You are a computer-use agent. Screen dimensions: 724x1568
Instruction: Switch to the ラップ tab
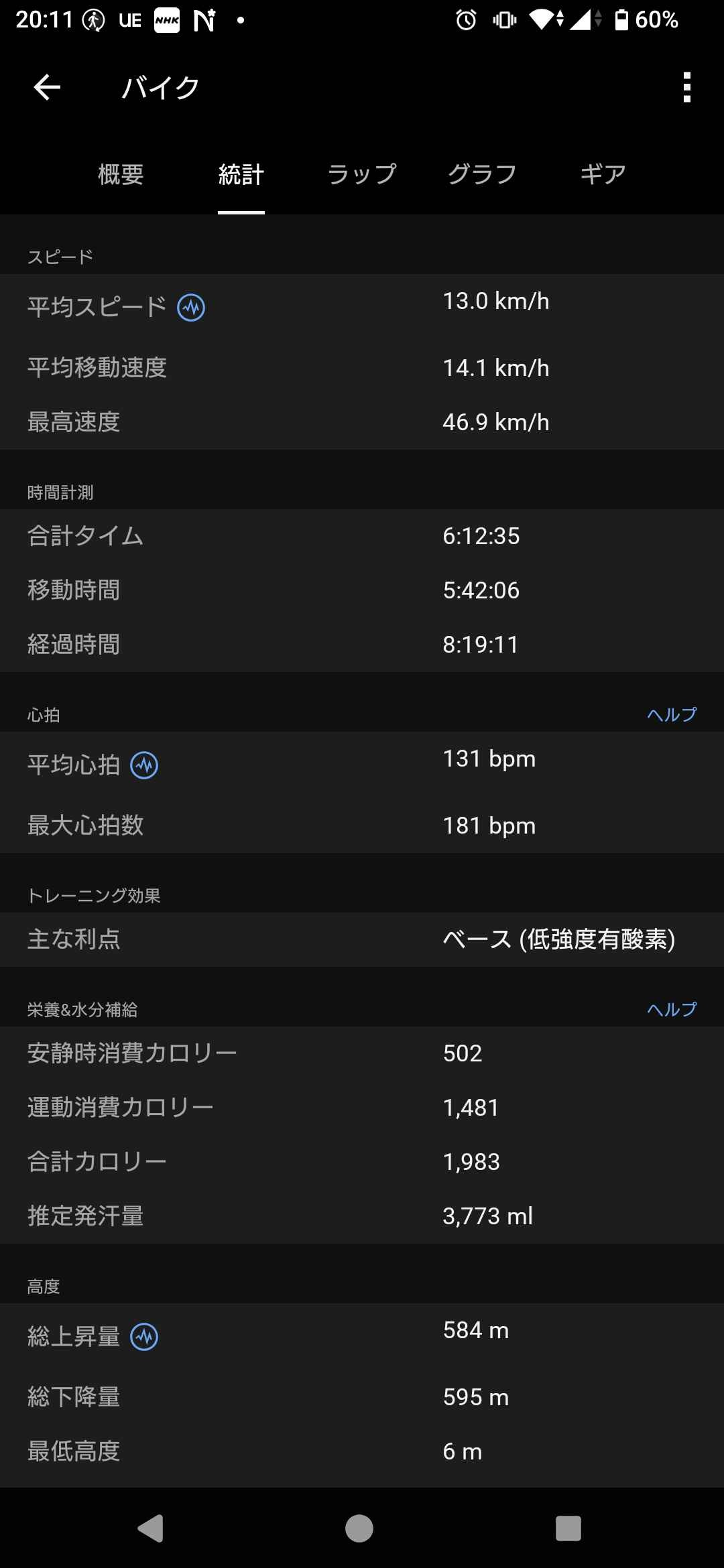[362, 174]
